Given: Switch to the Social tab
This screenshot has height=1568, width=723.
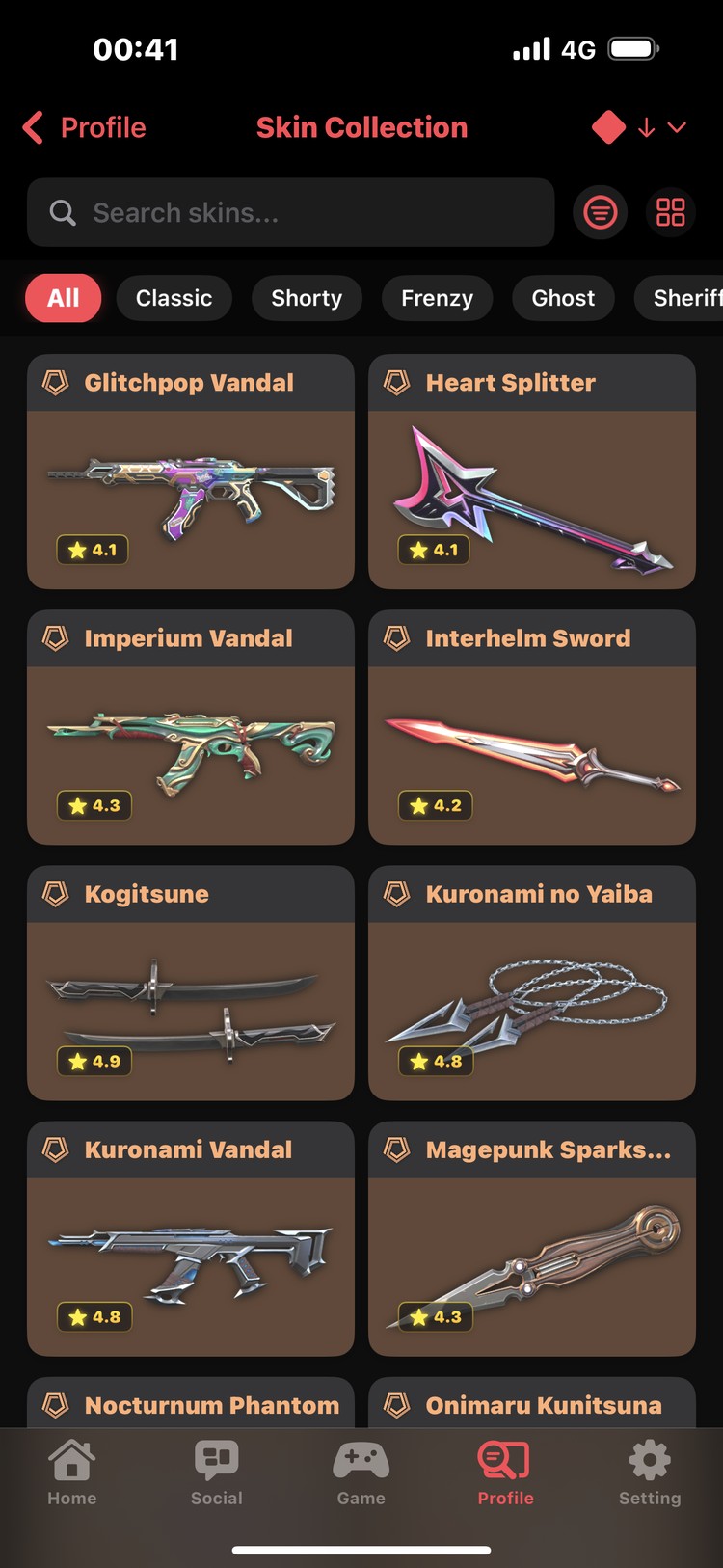Looking at the screenshot, I should coord(216,1473).
